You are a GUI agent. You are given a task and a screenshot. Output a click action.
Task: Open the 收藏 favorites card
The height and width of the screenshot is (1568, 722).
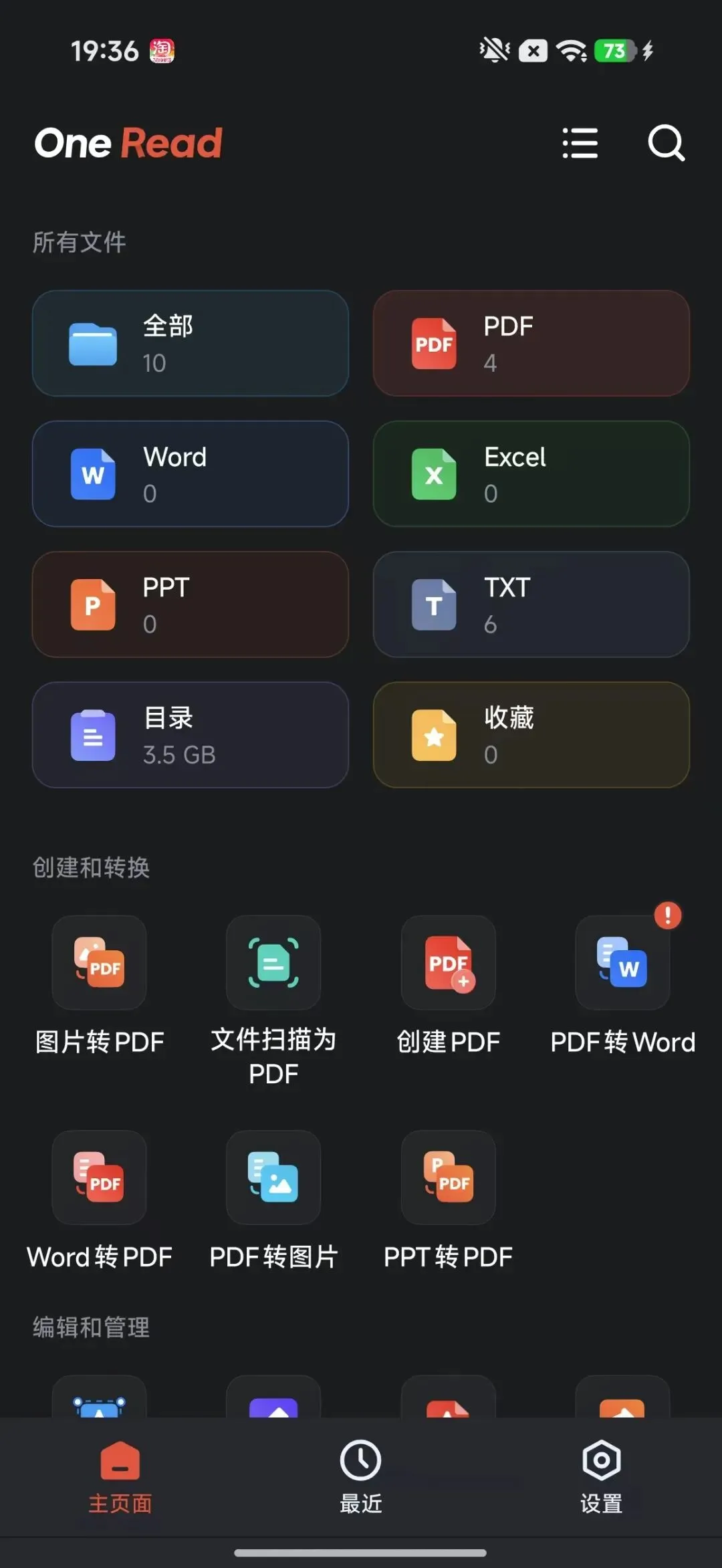click(531, 735)
